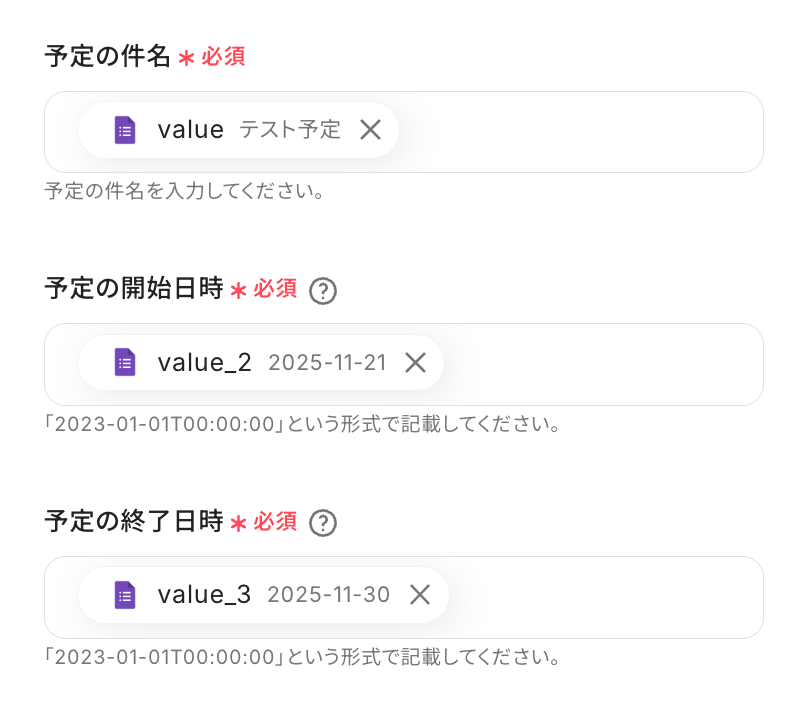Remove the value_2 2025-11-21 chip

click(415, 363)
